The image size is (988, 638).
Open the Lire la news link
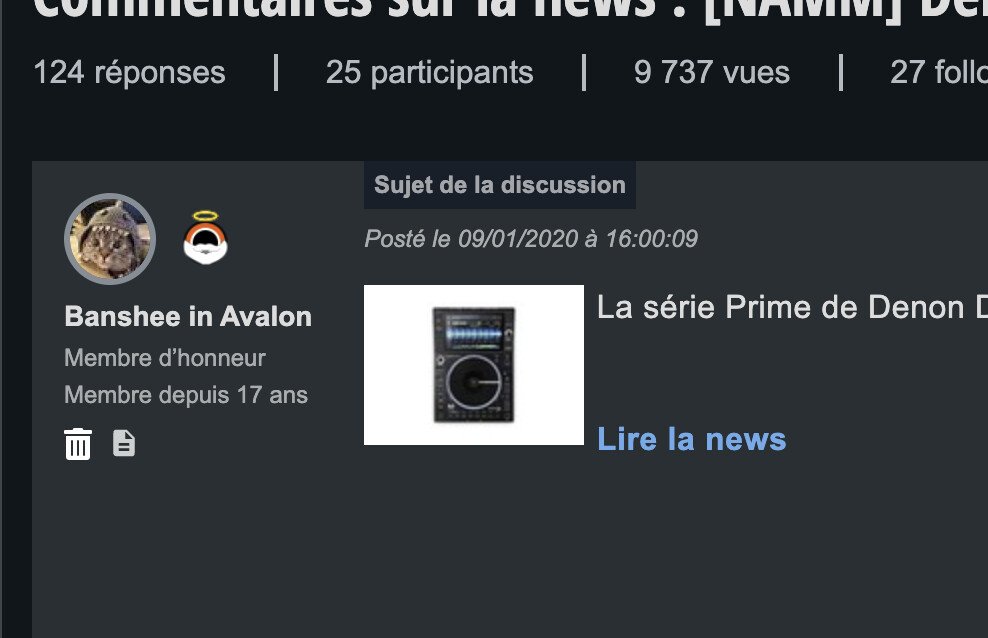pos(691,439)
